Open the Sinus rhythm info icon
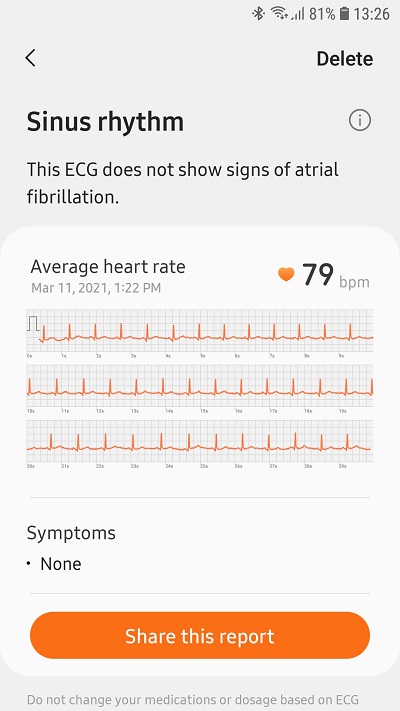This screenshot has width=400, height=711. click(x=360, y=120)
